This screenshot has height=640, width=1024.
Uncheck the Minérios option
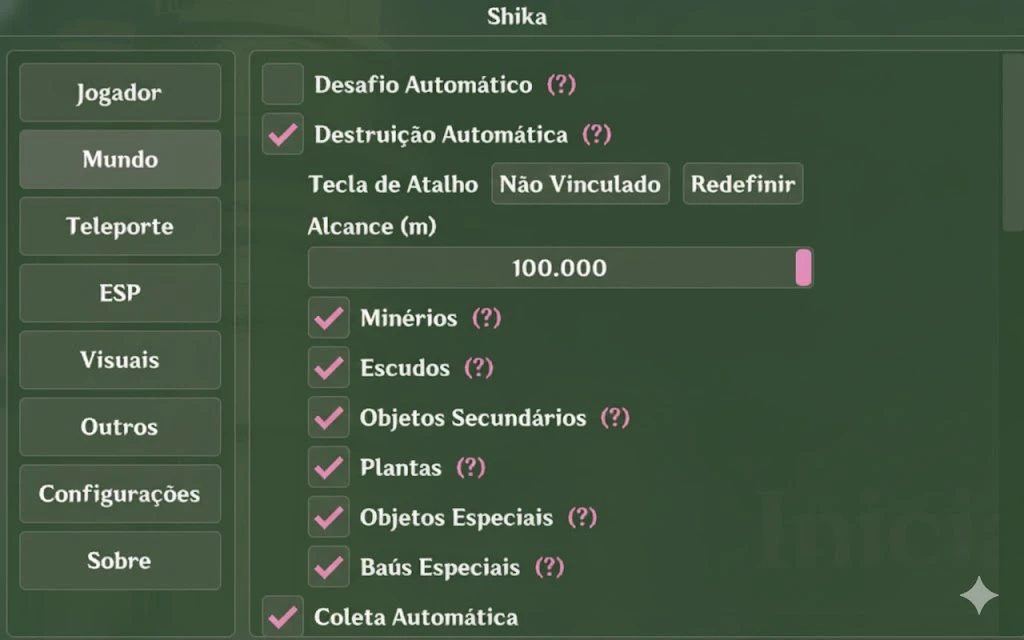click(x=329, y=318)
